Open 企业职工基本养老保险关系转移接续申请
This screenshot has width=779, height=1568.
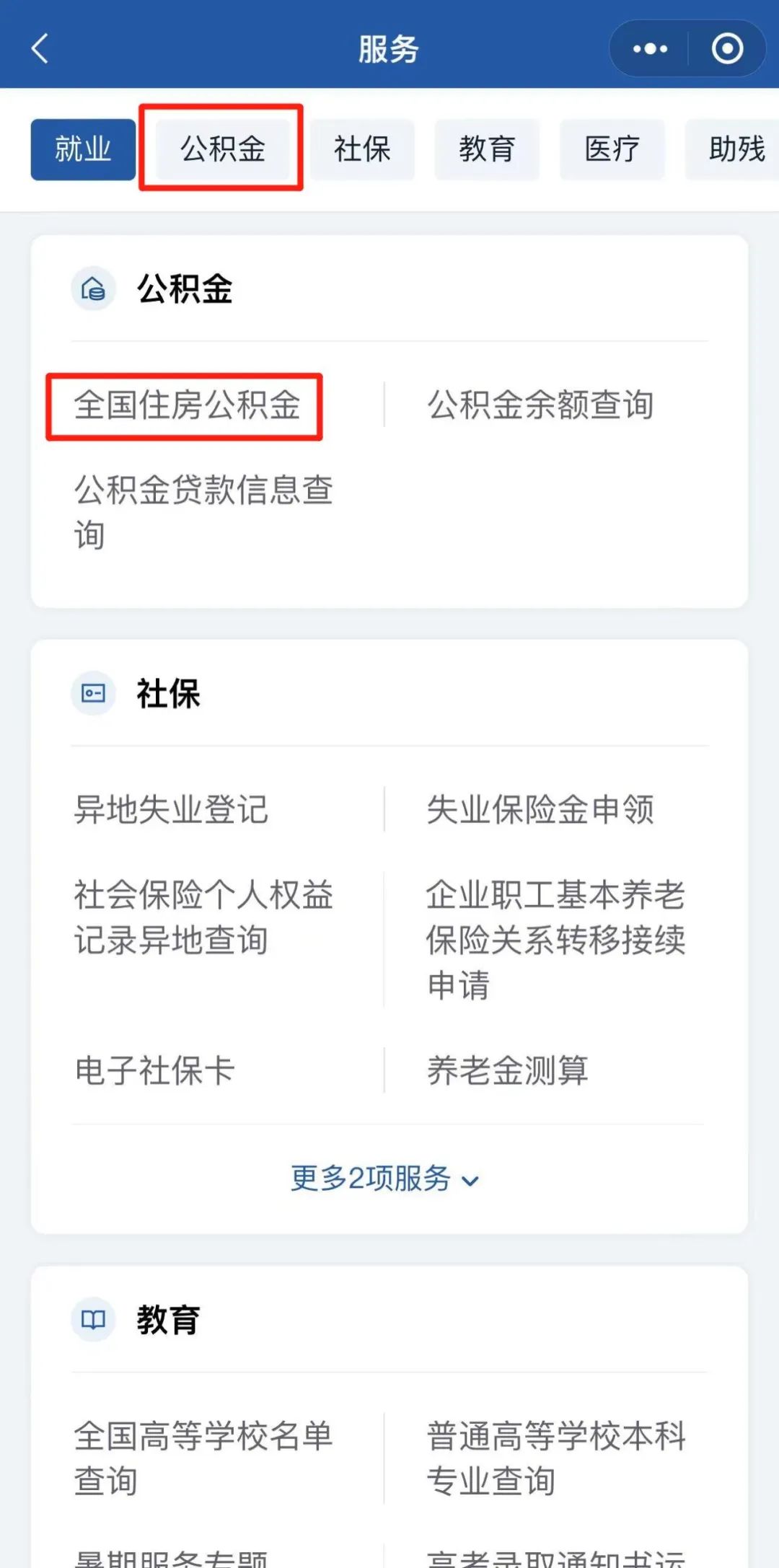tap(555, 939)
